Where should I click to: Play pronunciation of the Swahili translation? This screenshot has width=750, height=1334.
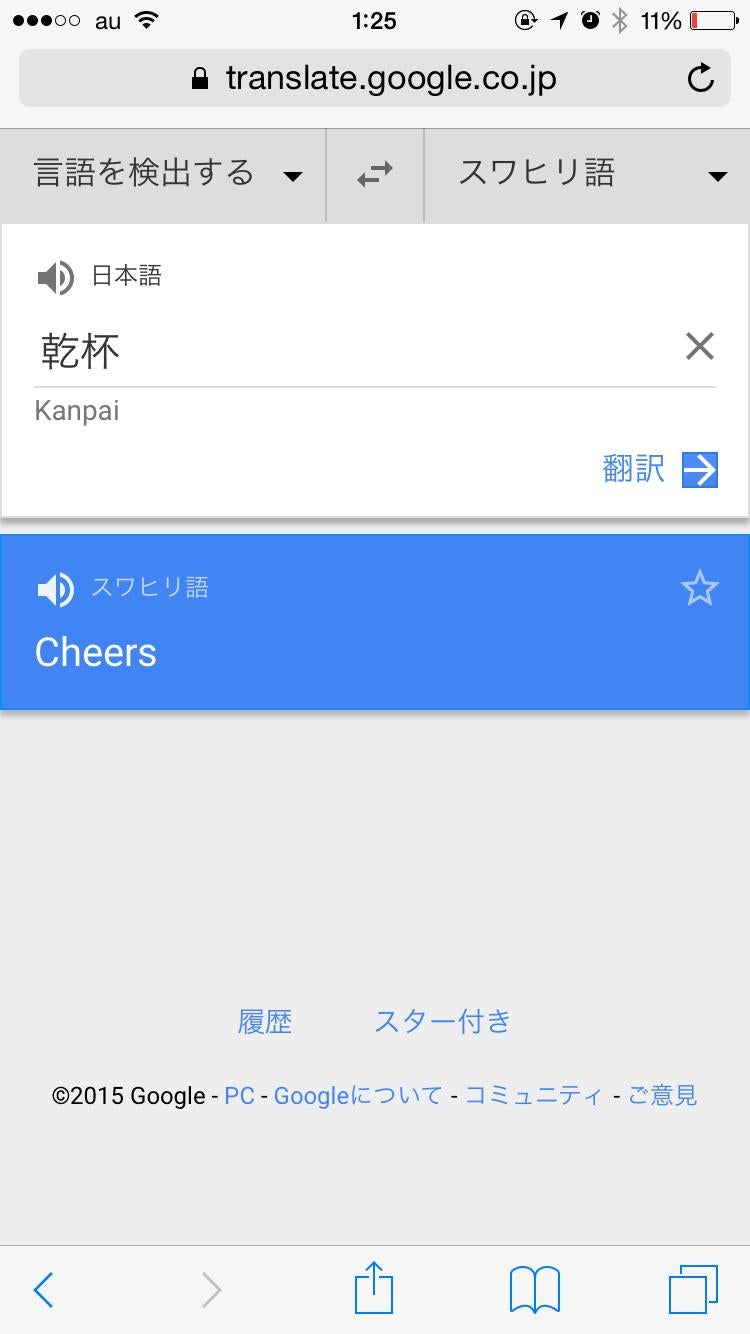57,590
